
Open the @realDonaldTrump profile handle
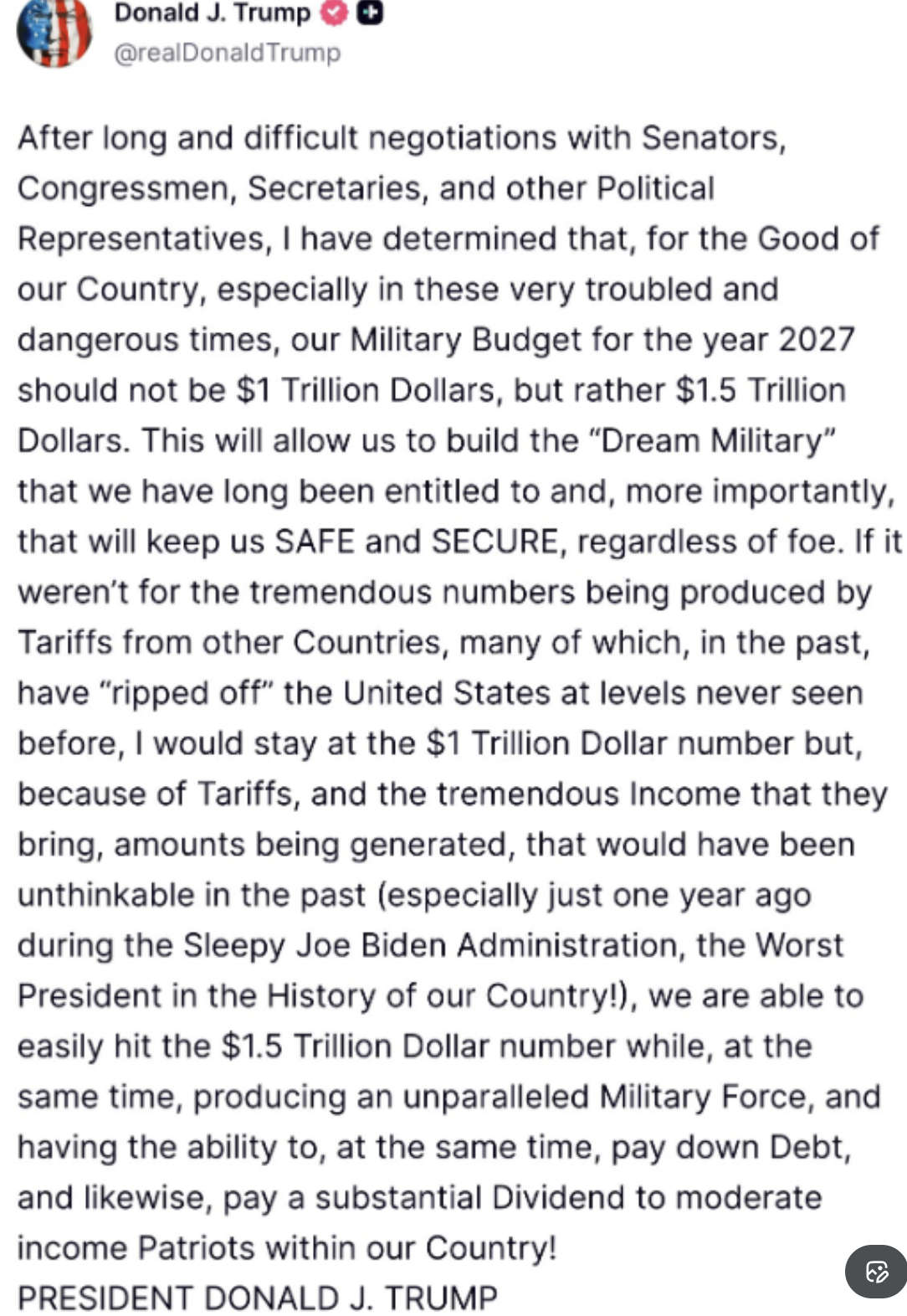(x=227, y=53)
